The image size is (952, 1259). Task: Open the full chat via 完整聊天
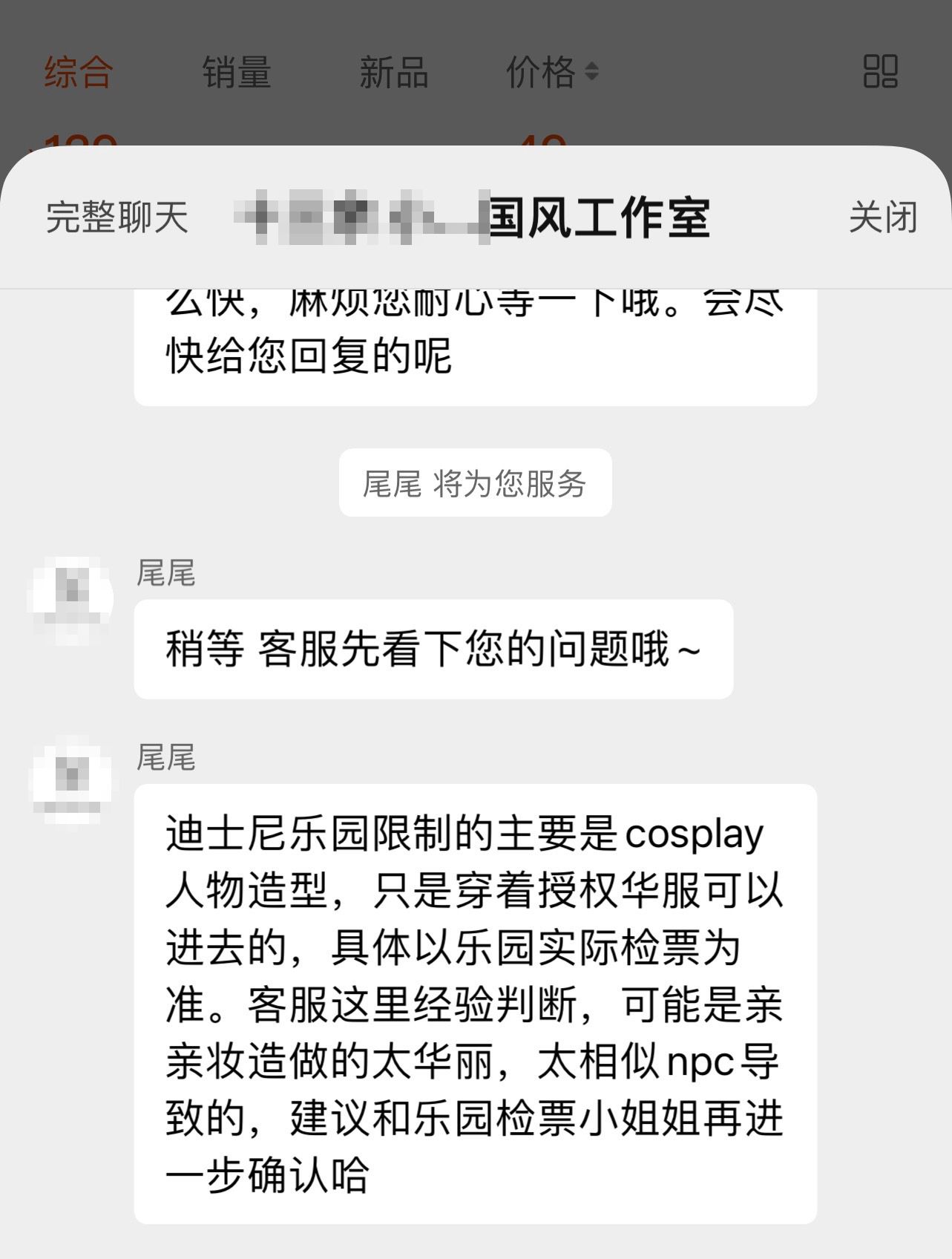117,218
